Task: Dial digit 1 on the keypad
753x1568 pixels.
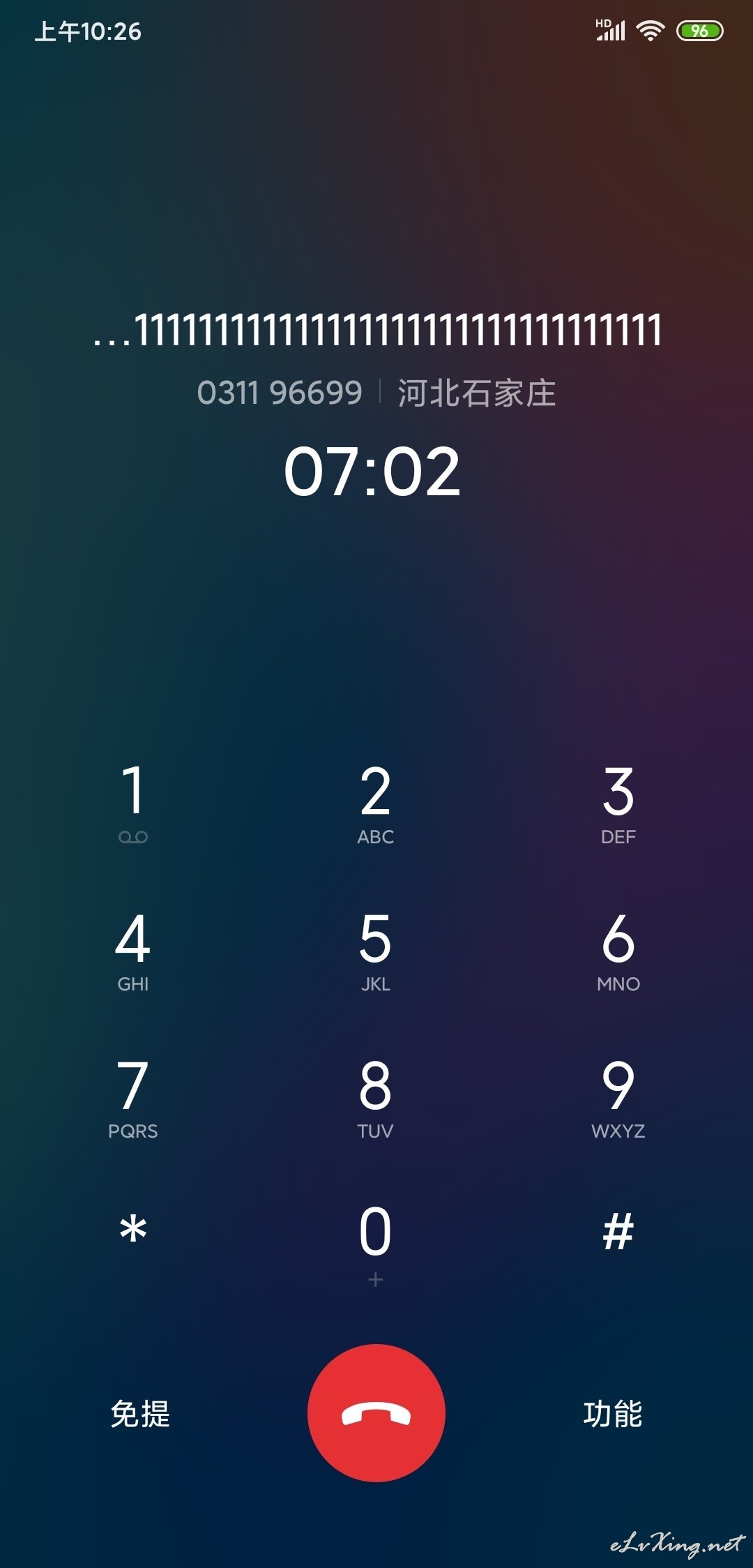Action: [133, 804]
